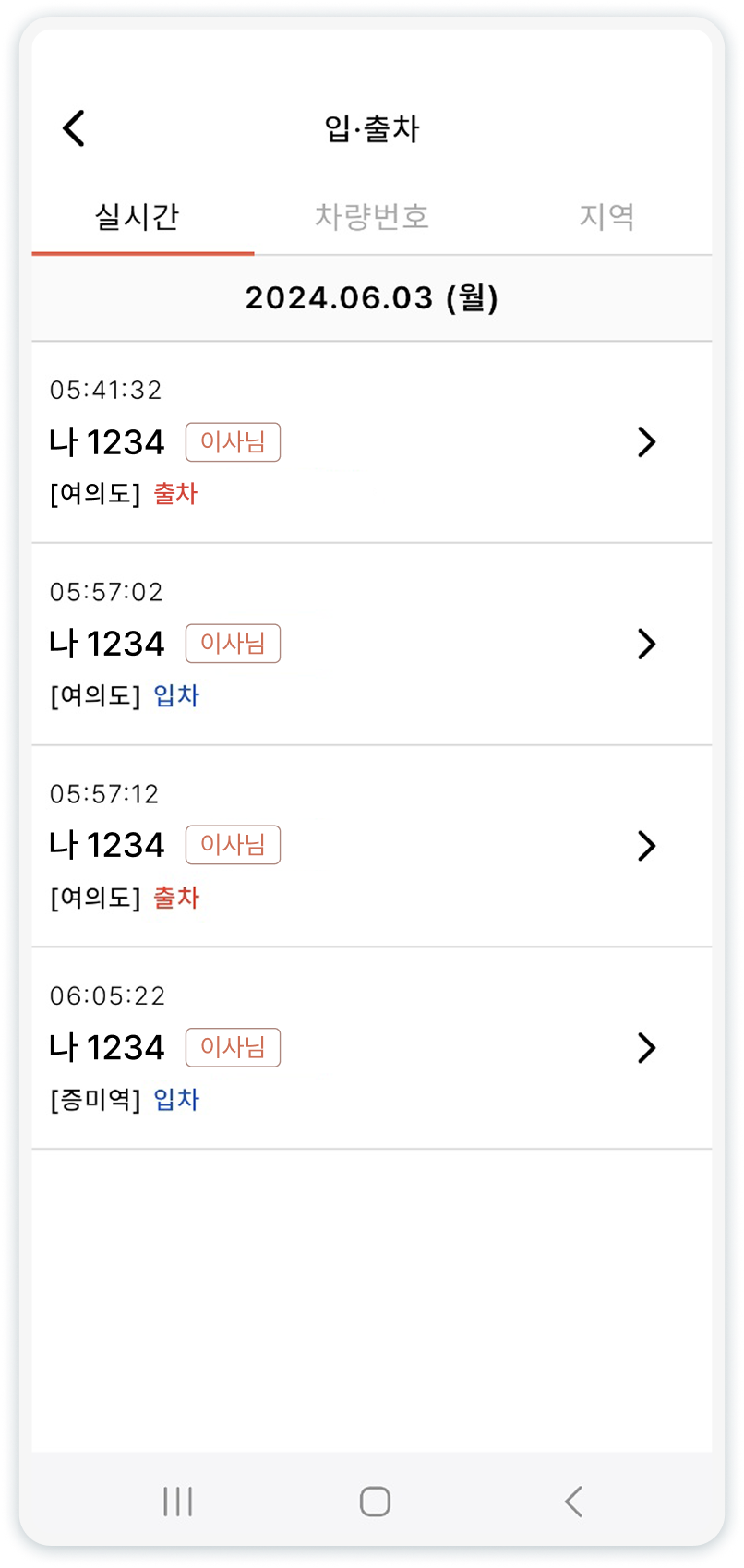This screenshot has width=744, height=1568.
Task: Tap the date header 2024.06.03 (월)
Action: pyautogui.click(x=371, y=297)
